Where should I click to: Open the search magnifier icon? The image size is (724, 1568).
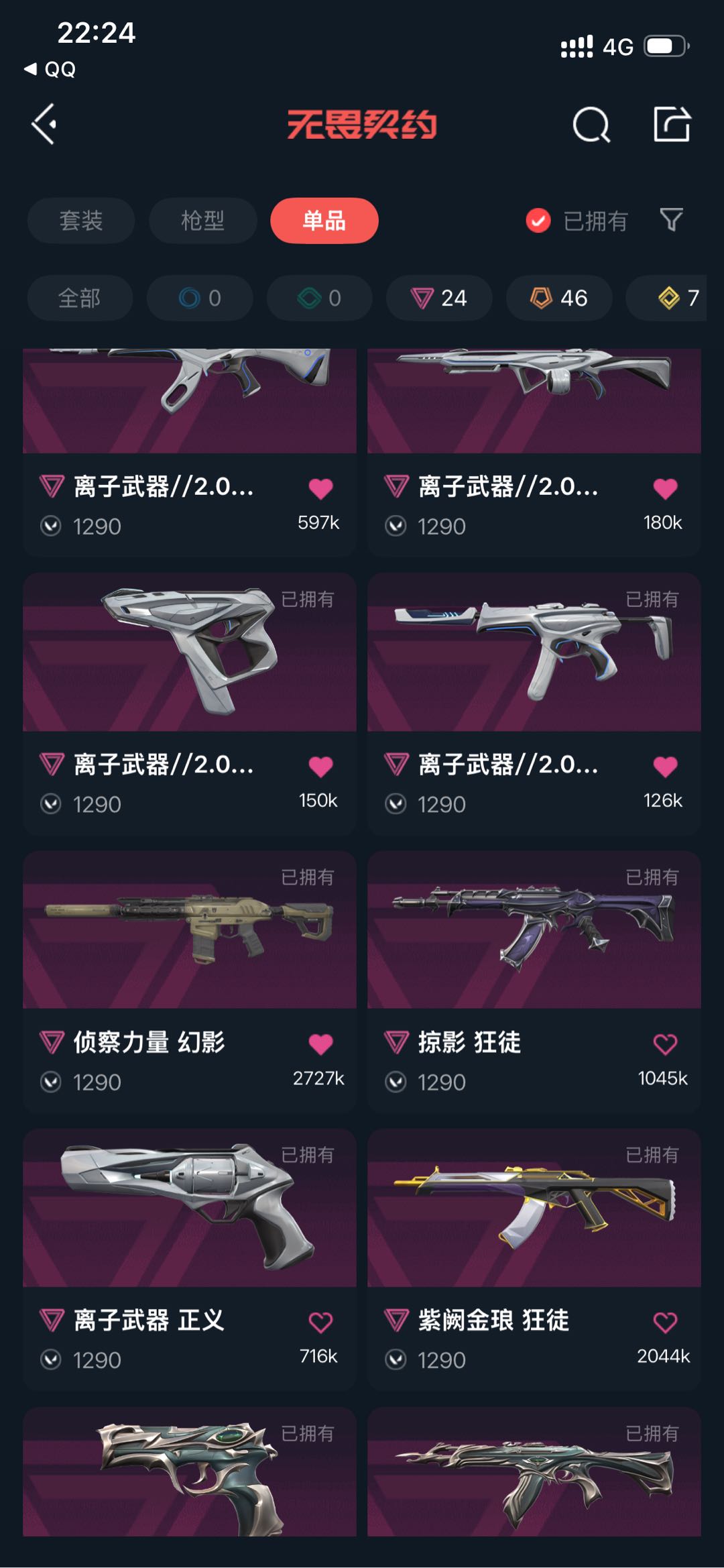[591, 125]
